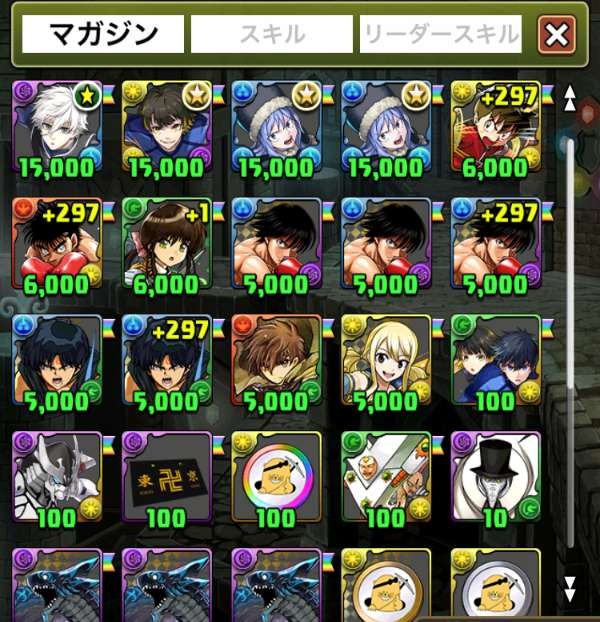The image size is (600, 622).
Task: Select the green playing cards character worth 100
Action: click(x=386, y=476)
